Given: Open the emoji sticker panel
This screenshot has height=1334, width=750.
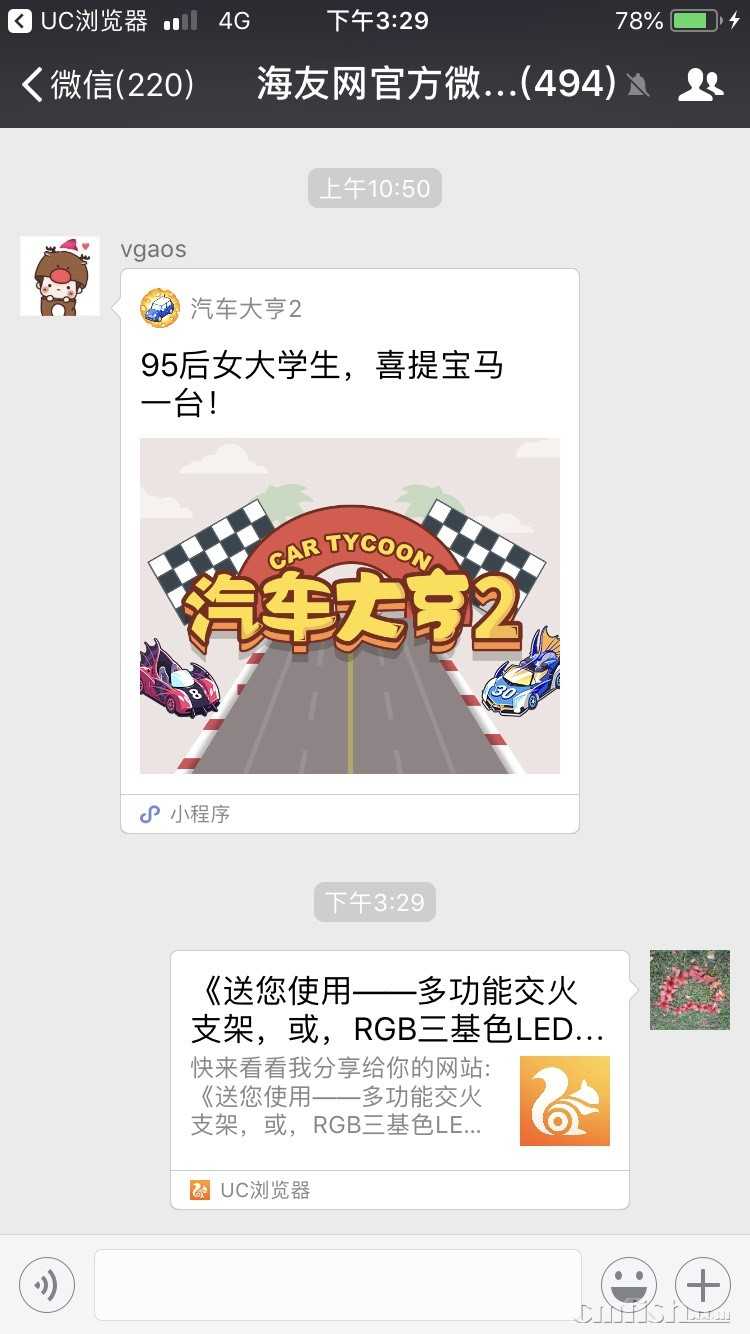Looking at the screenshot, I should pos(628,1285).
